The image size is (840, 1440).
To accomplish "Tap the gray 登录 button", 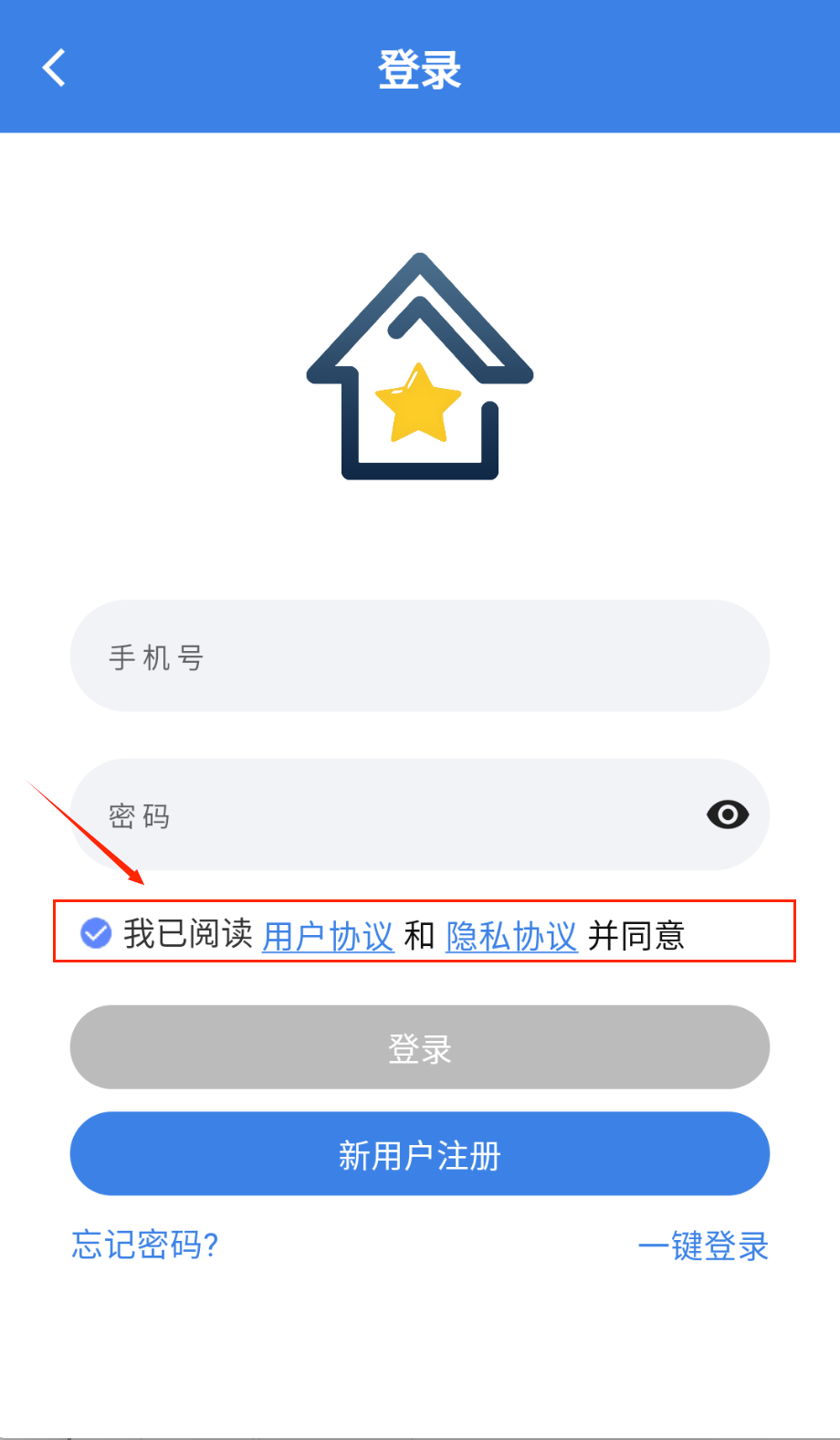I will coord(419,1047).
